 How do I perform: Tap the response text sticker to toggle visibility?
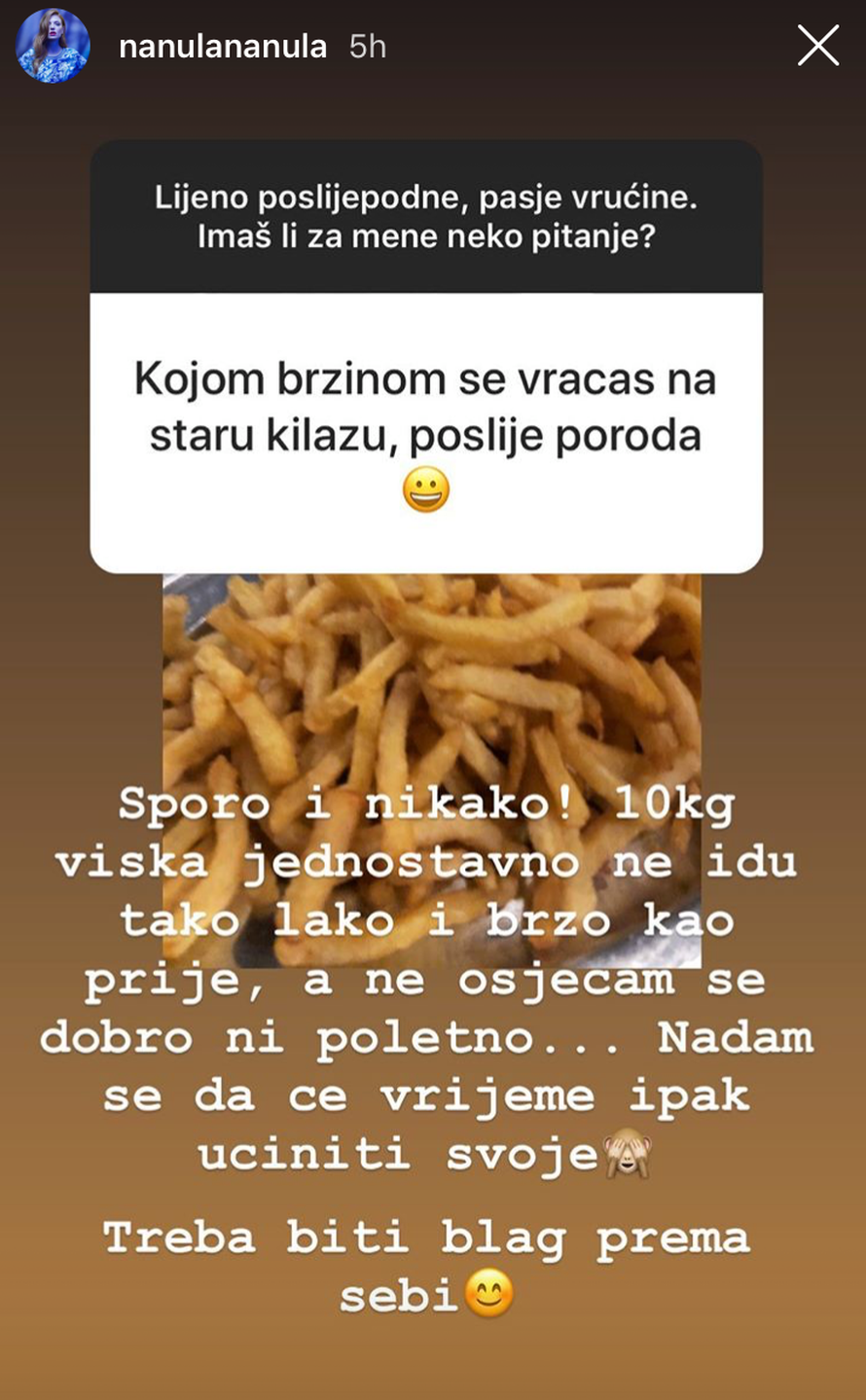point(432,973)
